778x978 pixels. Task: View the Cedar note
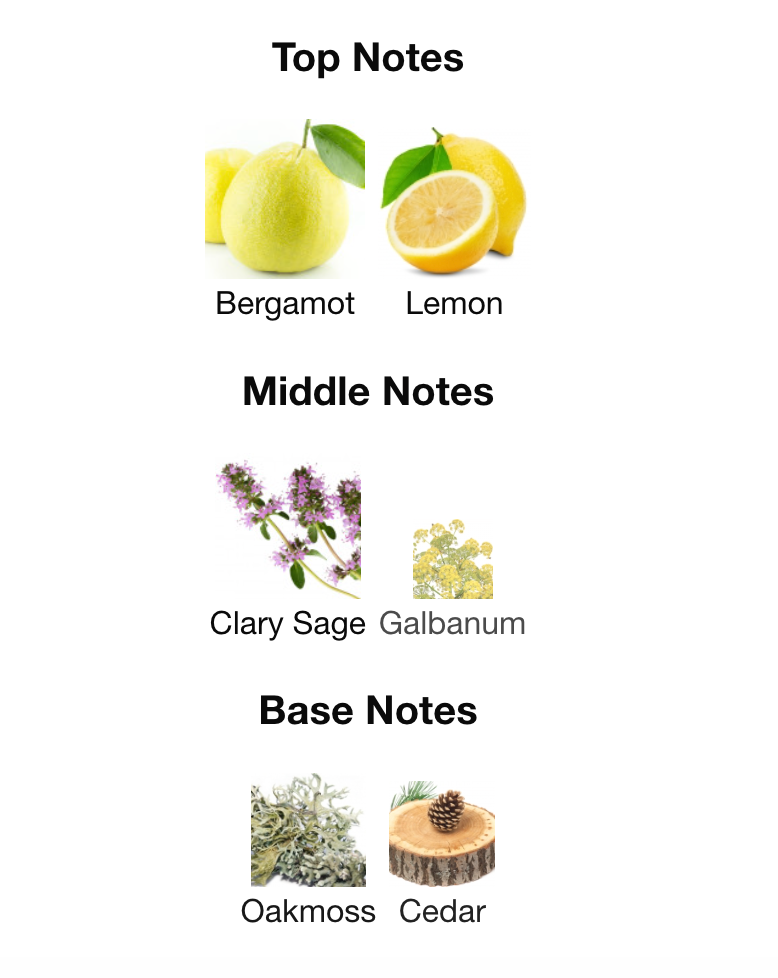click(x=442, y=834)
